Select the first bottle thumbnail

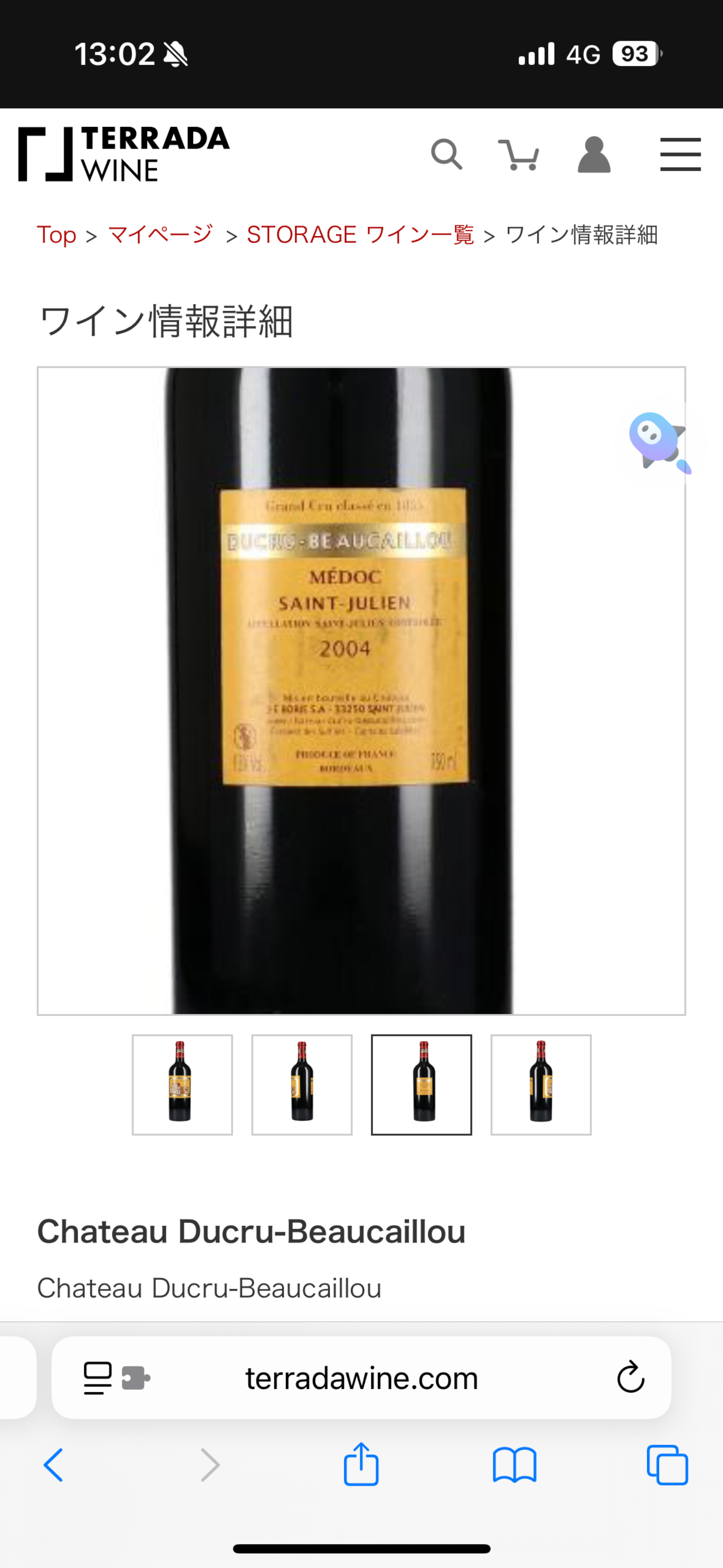[182, 1084]
